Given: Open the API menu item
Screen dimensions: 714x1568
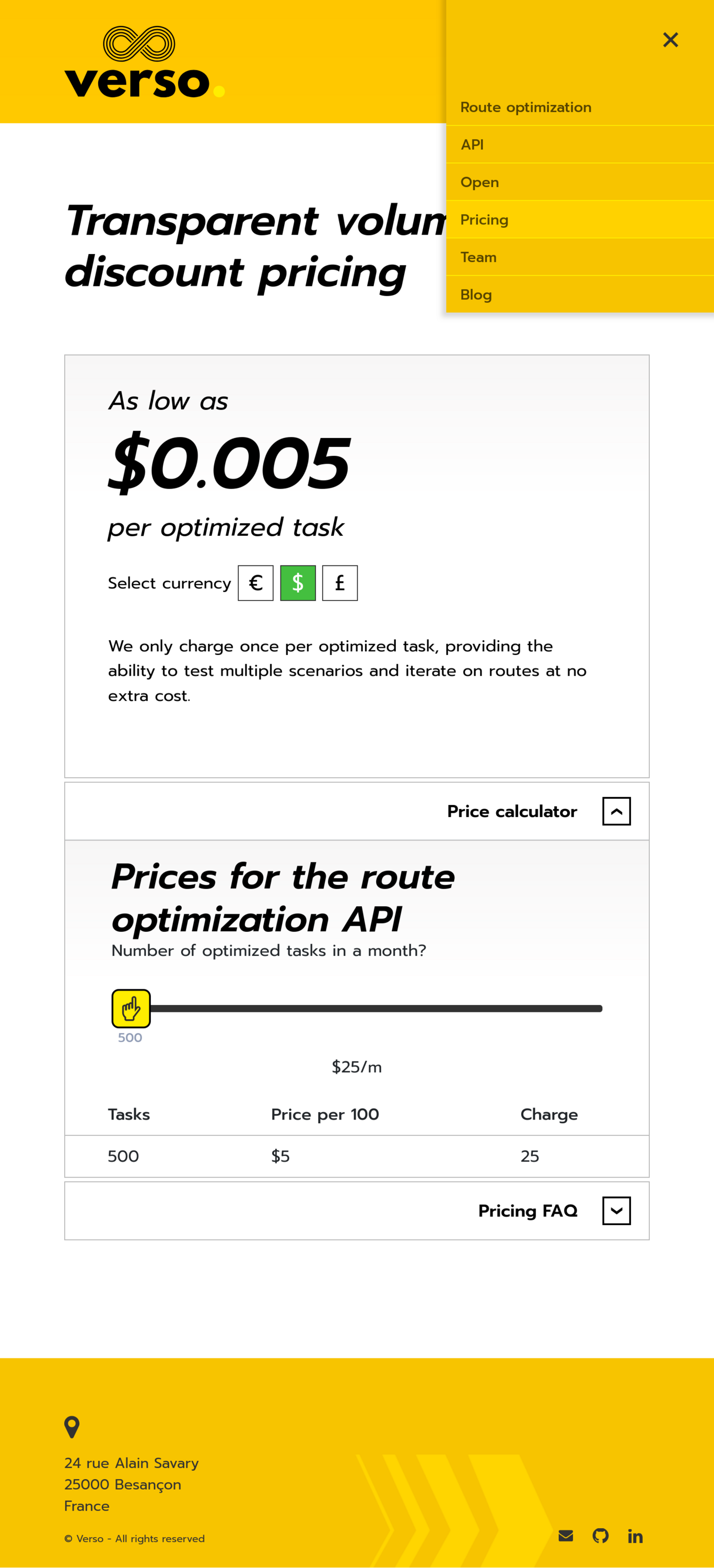Looking at the screenshot, I should point(472,145).
